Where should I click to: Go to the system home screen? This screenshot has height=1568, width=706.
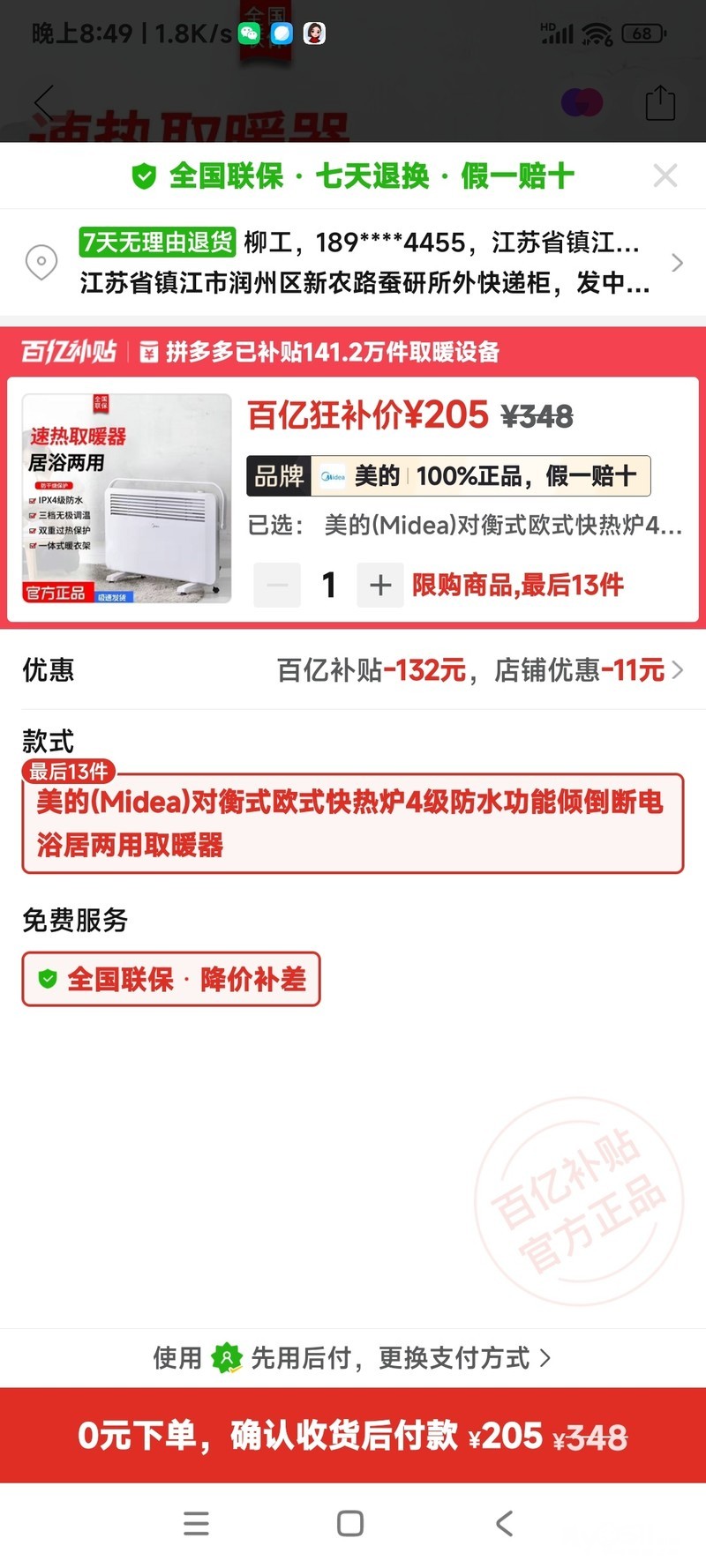[x=350, y=1523]
